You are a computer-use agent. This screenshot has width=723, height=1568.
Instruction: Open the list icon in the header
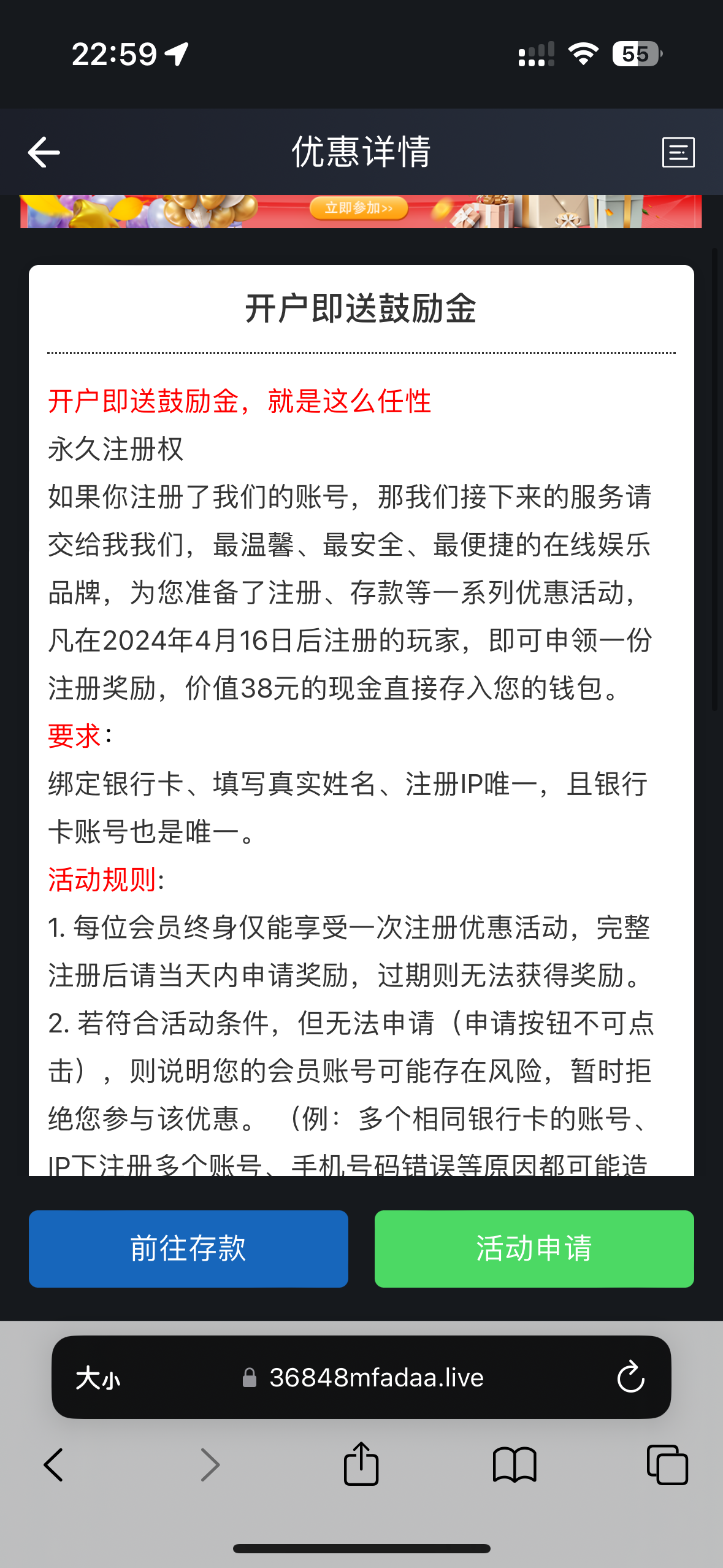tap(678, 152)
